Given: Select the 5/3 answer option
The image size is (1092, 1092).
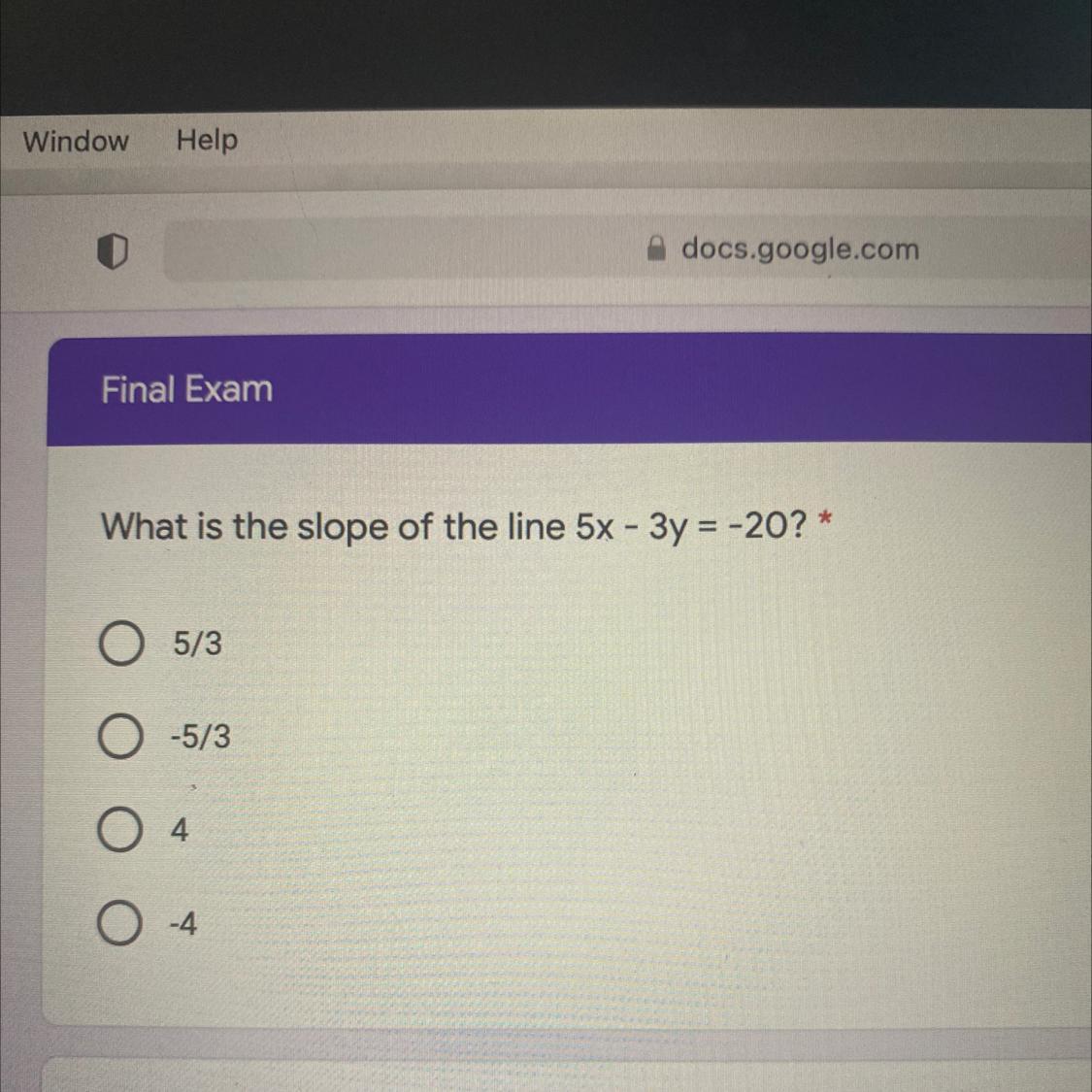Looking at the screenshot, I should tap(119, 645).
